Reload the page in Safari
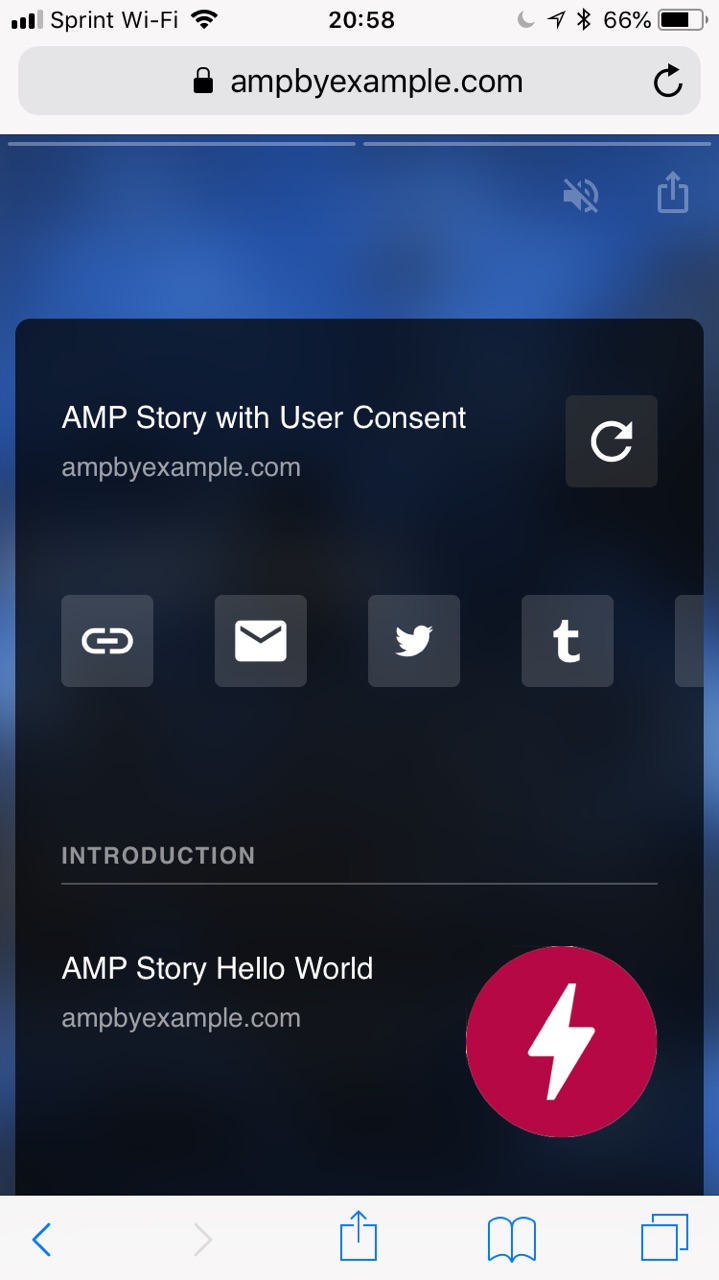Image resolution: width=719 pixels, height=1280 pixels. click(x=667, y=82)
